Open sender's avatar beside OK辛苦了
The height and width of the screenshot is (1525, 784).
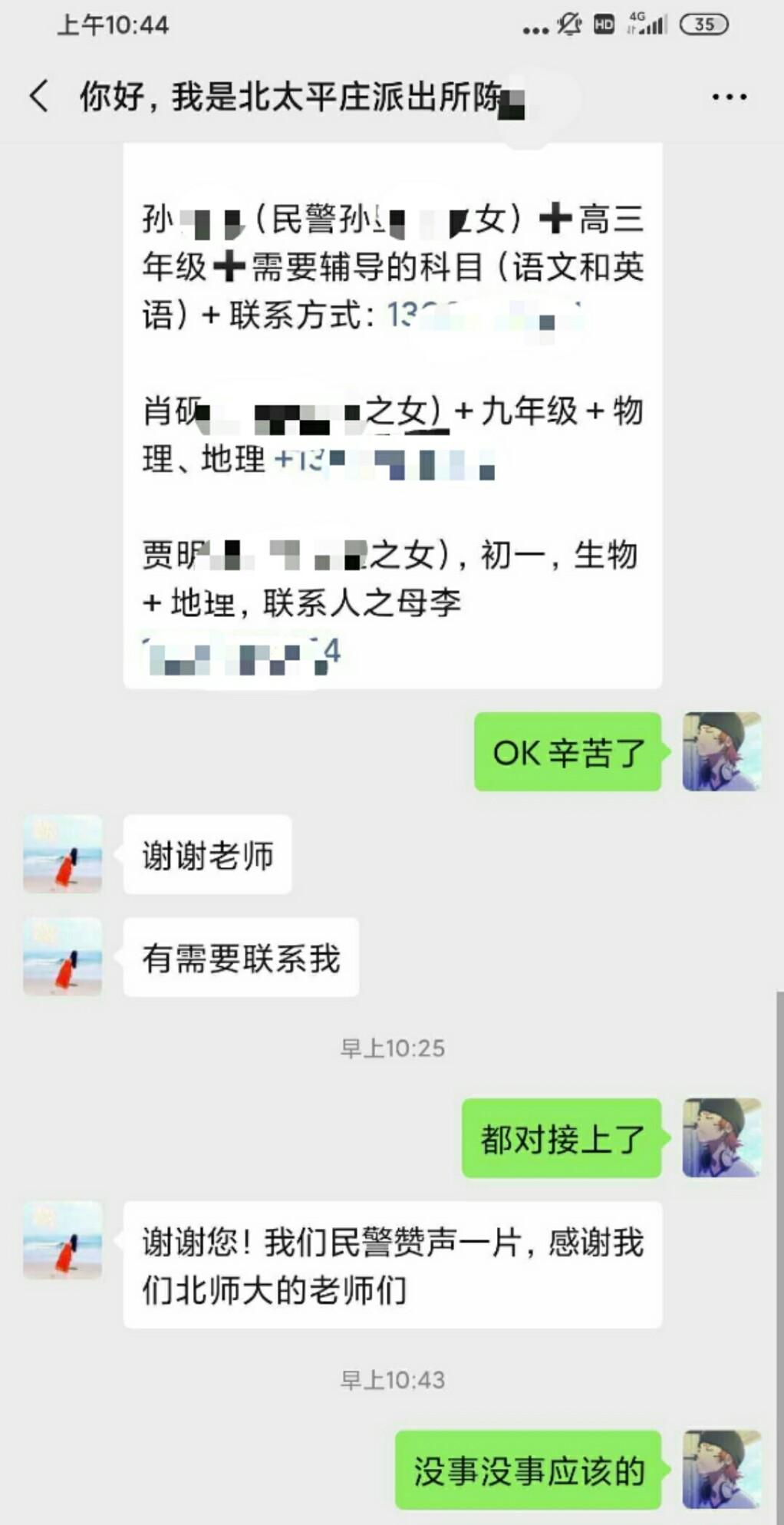coord(721,751)
